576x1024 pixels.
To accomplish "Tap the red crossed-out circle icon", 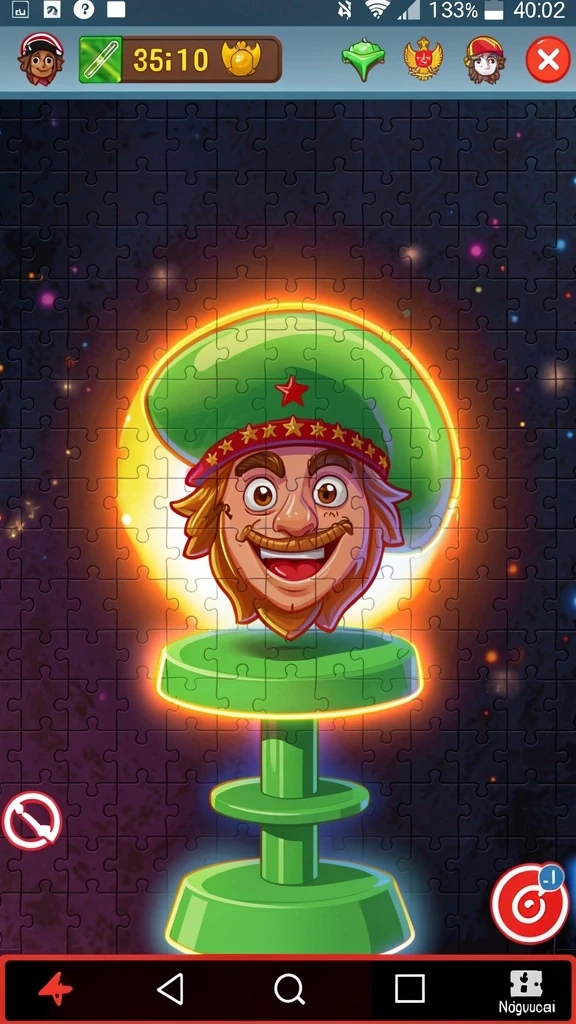I will click(x=31, y=820).
